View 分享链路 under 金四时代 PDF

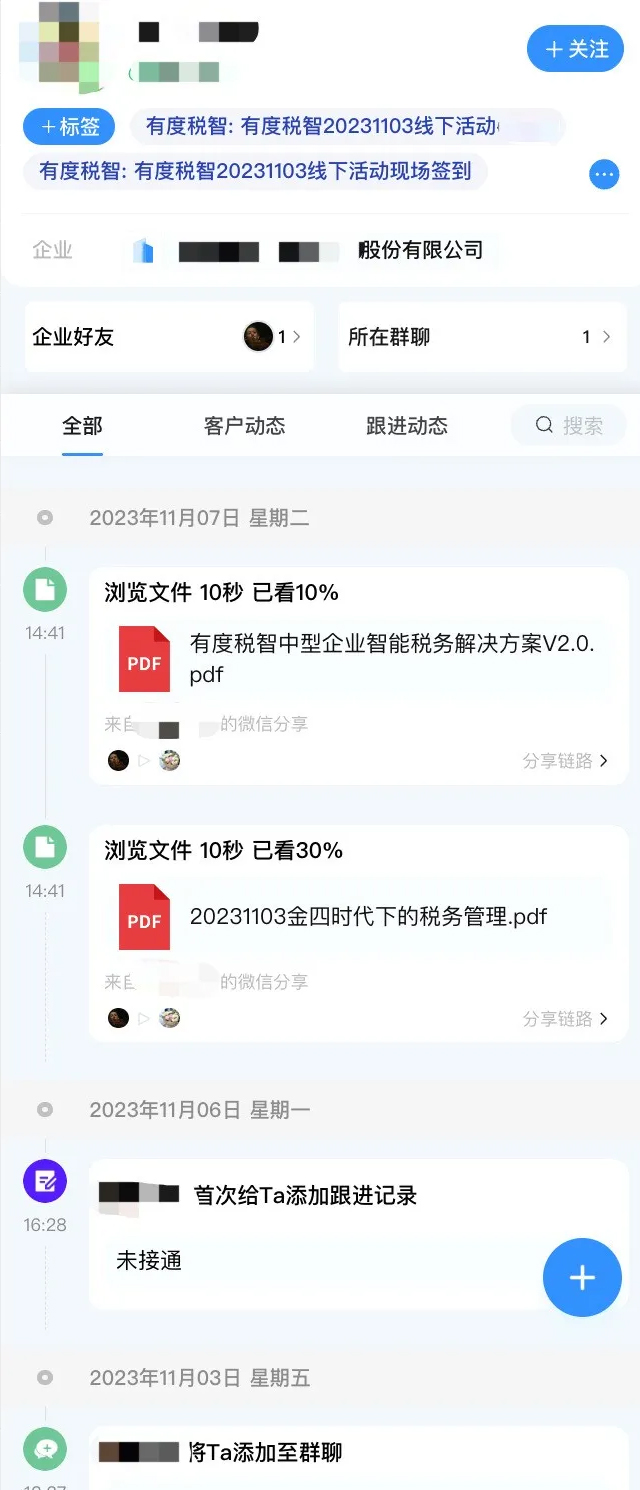pos(565,1019)
